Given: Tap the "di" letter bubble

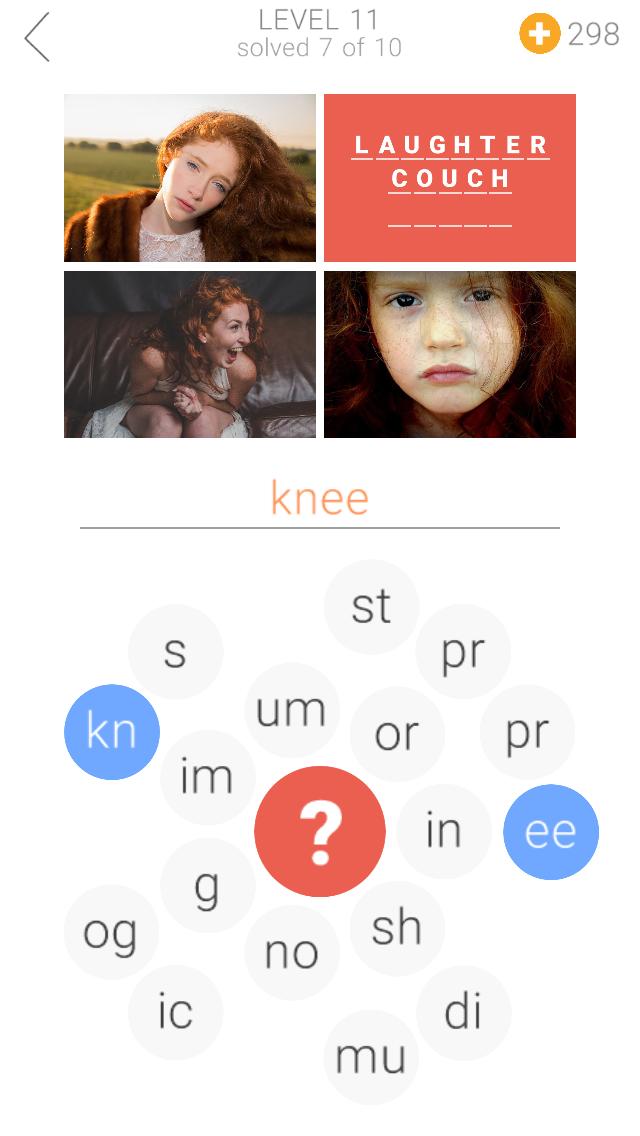Looking at the screenshot, I should click(463, 1012).
